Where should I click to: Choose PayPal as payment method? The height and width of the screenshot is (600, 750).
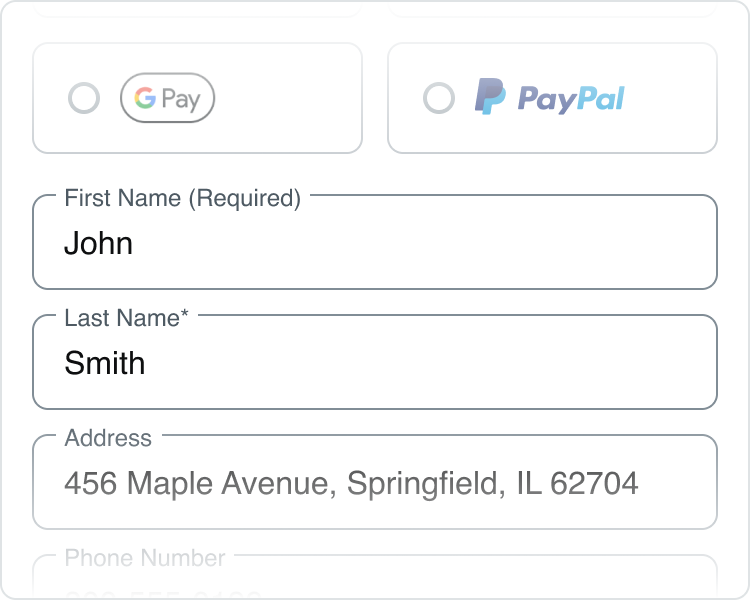[x=439, y=98]
